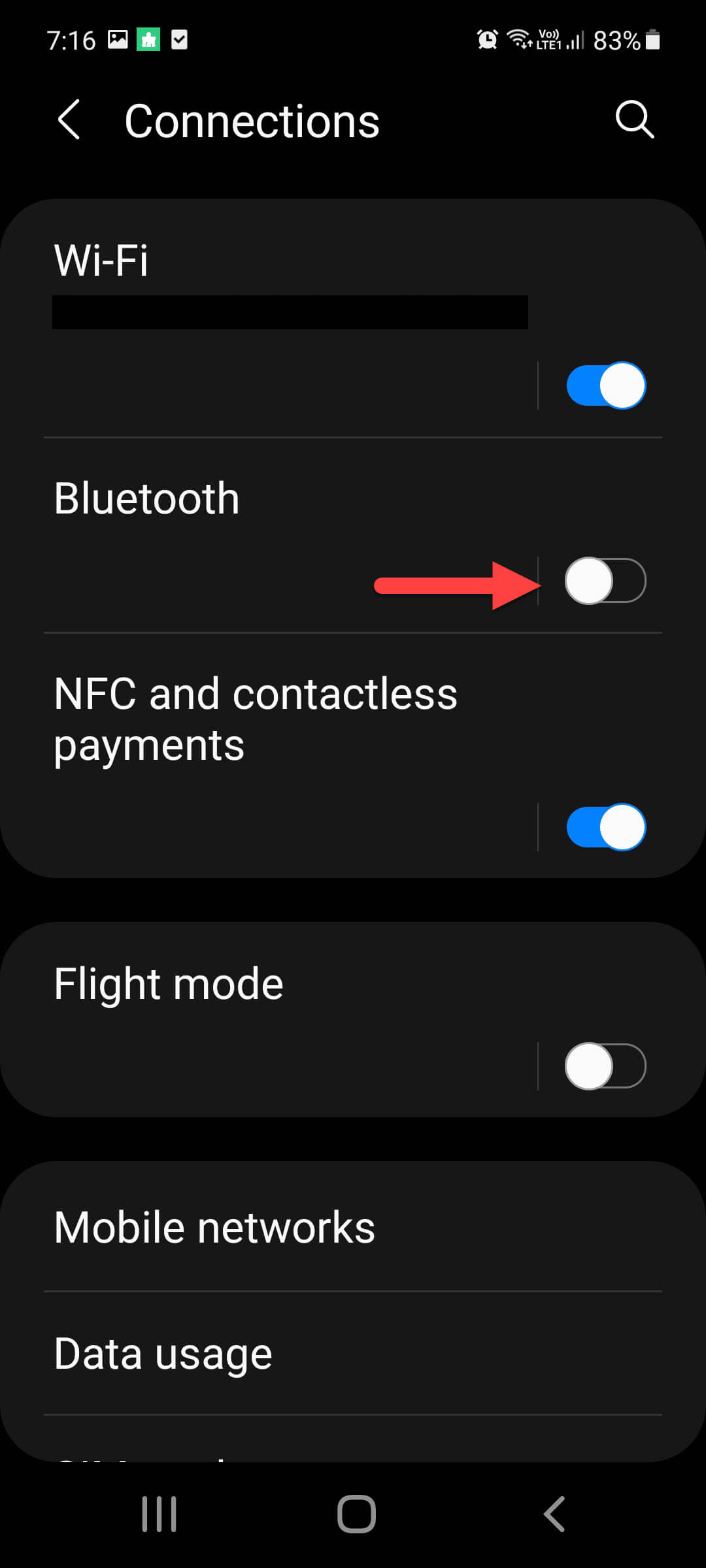This screenshot has height=1568, width=706.
Task: Go to the home screen
Action: (x=356, y=1514)
